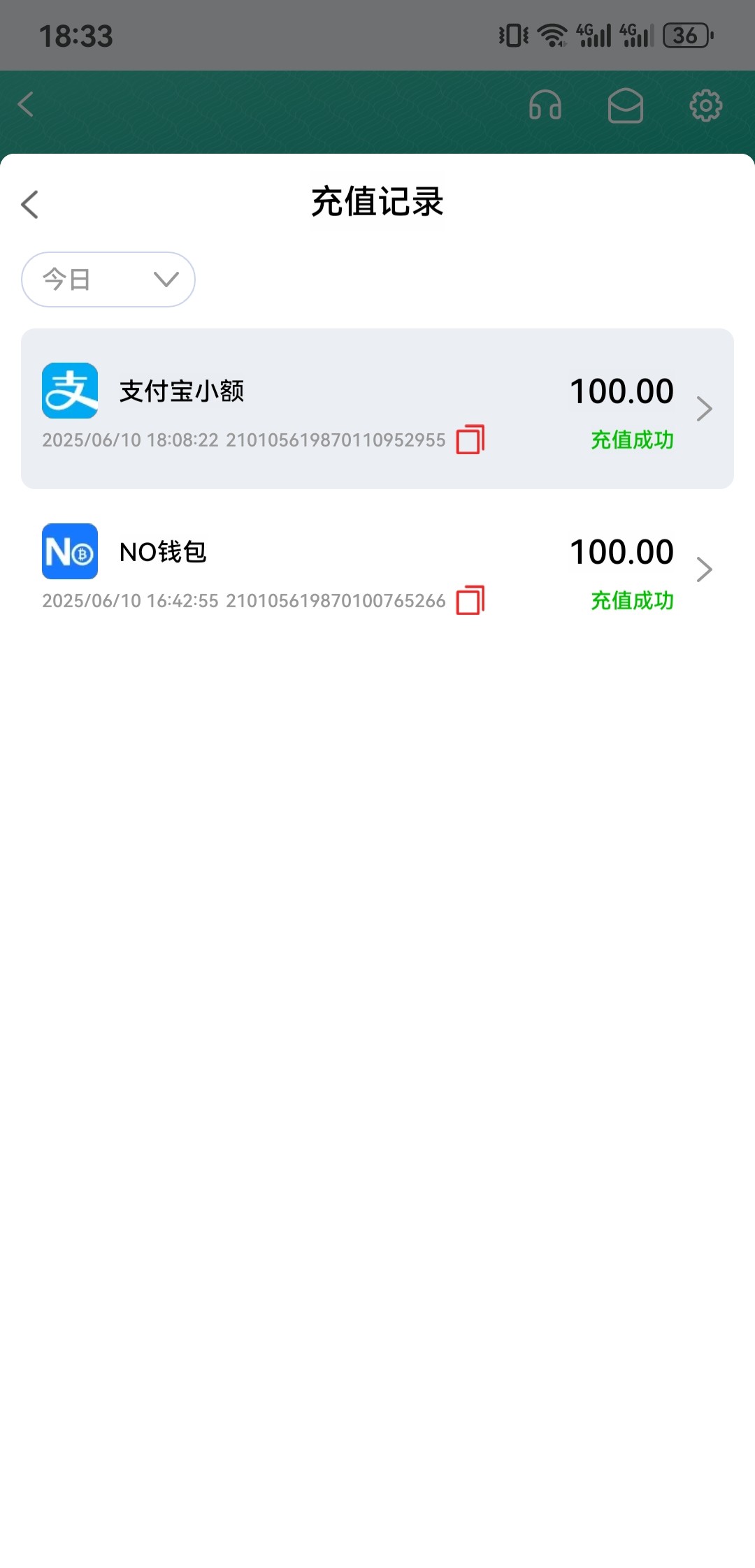Copy the order number ending in 0952955

[470, 440]
